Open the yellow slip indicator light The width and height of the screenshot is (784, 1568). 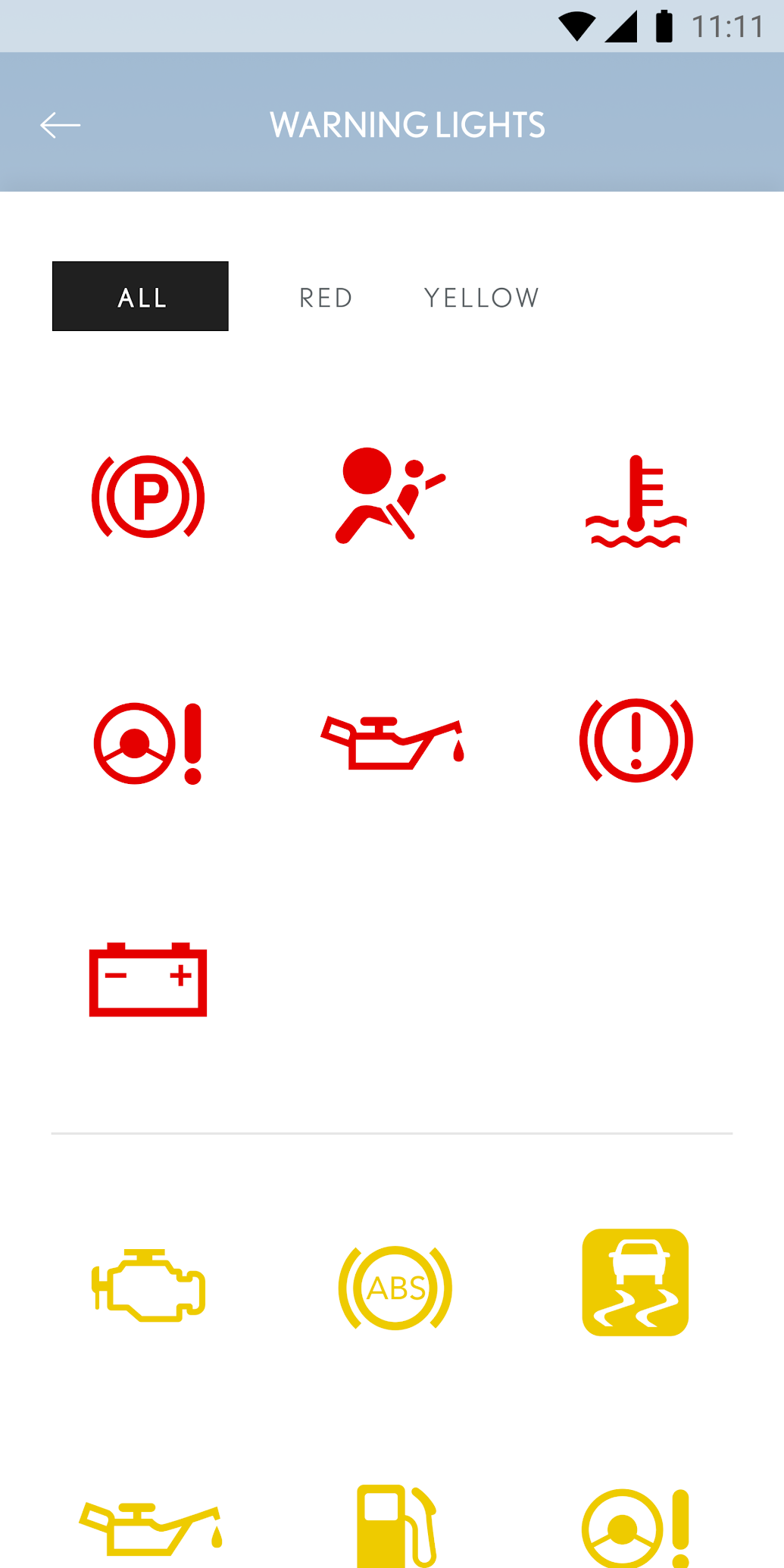(635, 1282)
